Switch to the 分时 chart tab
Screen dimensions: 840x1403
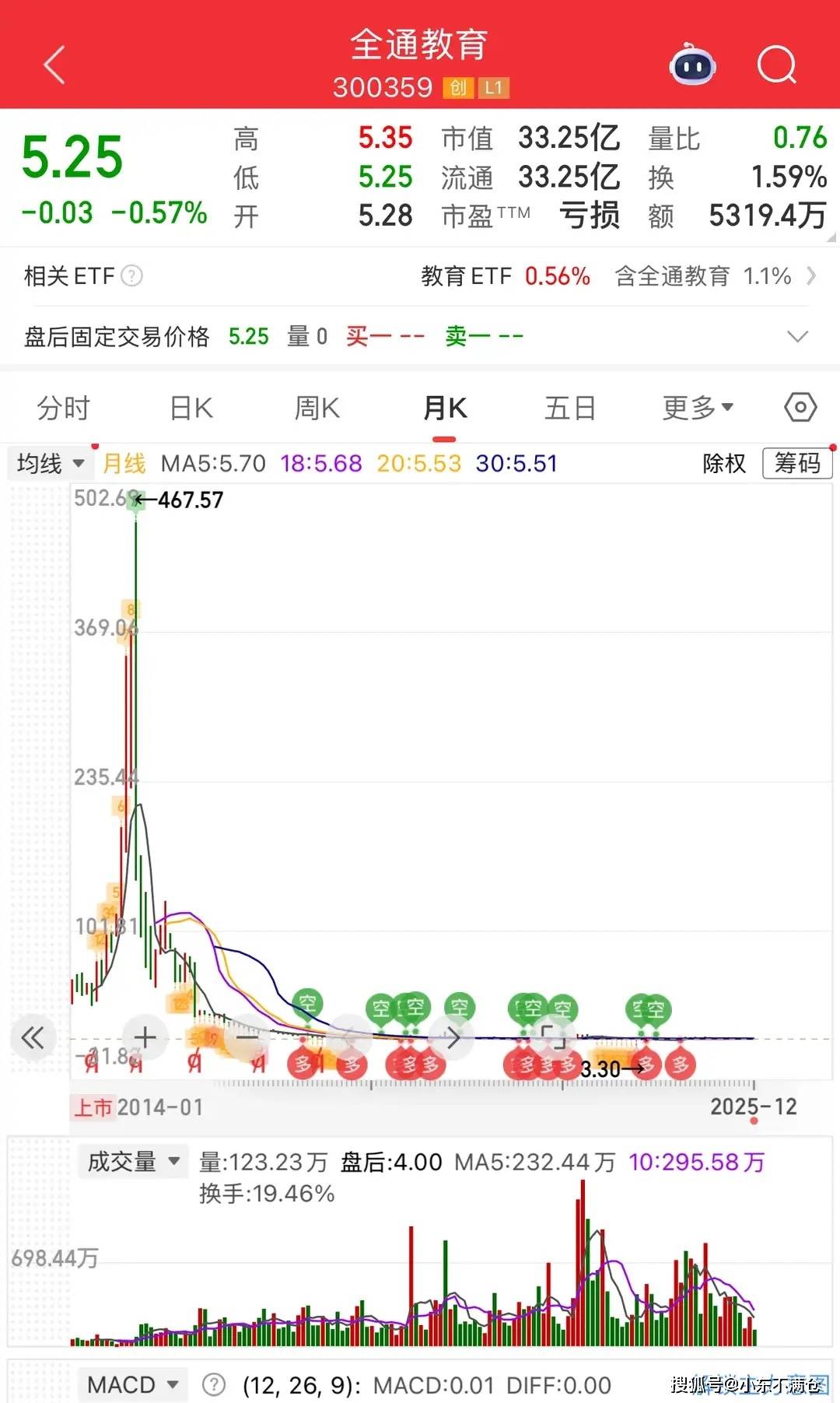pos(64,408)
